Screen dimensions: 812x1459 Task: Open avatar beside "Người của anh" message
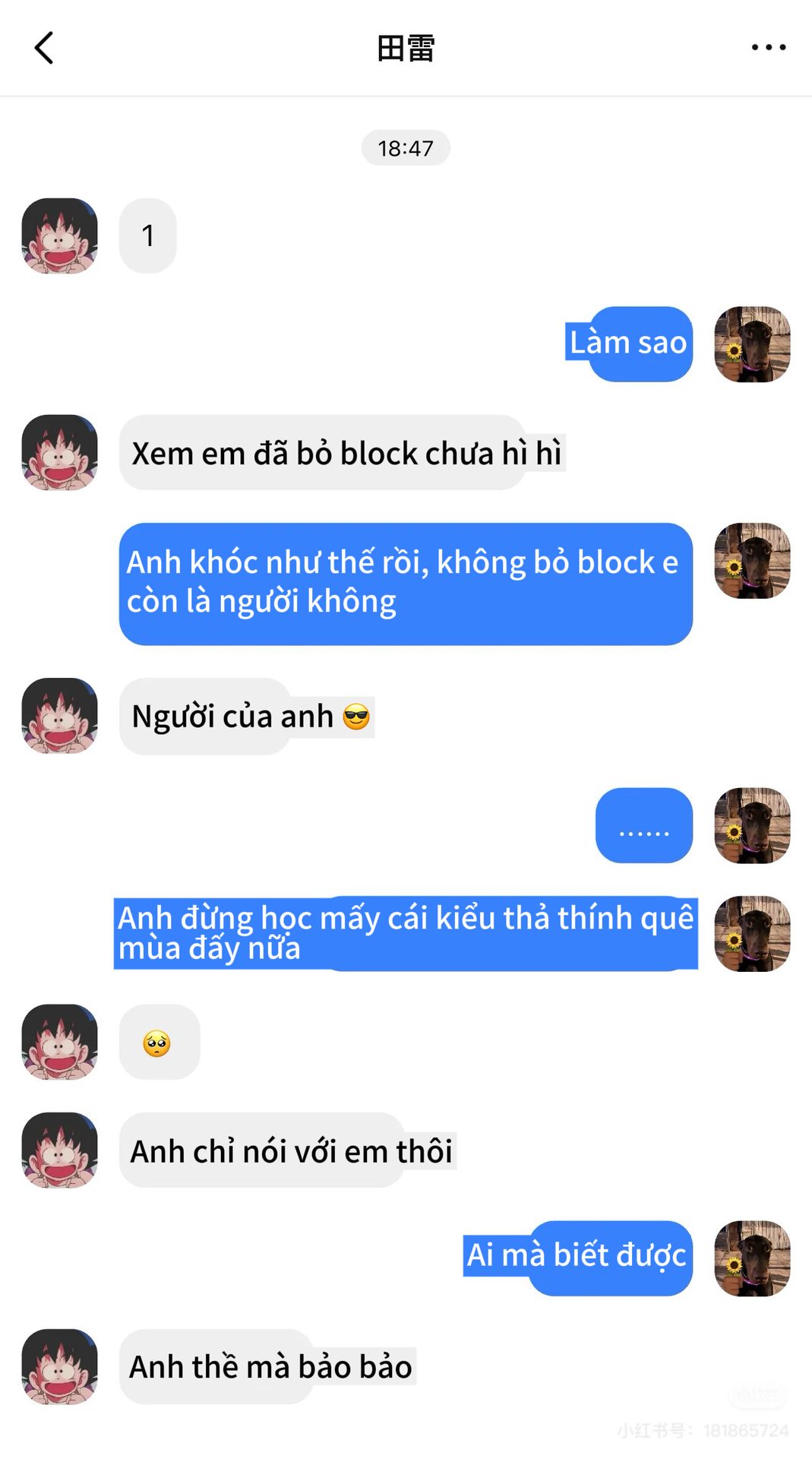coord(59,716)
